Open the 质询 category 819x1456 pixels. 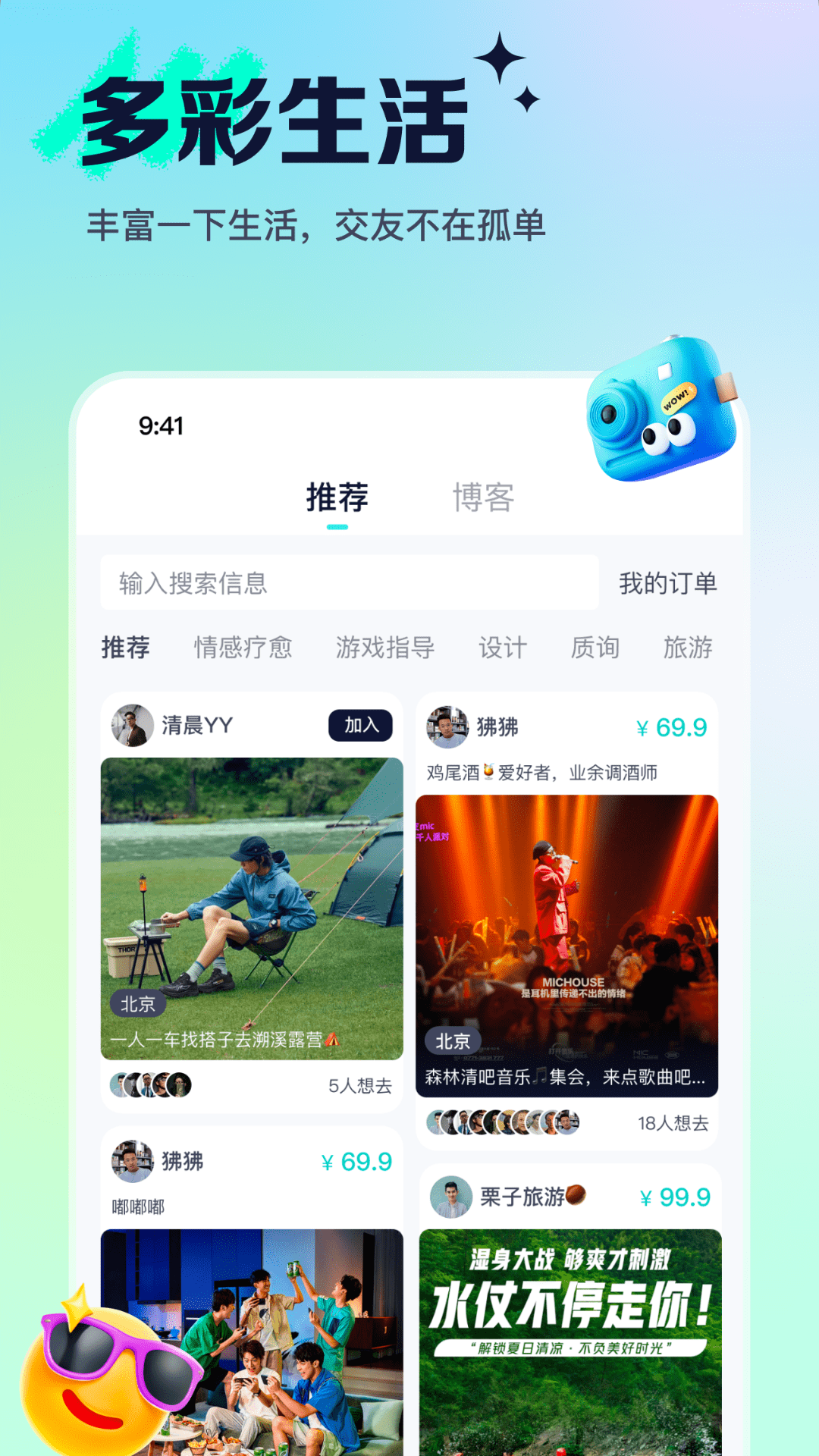pyautogui.click(x=598, y=648)
